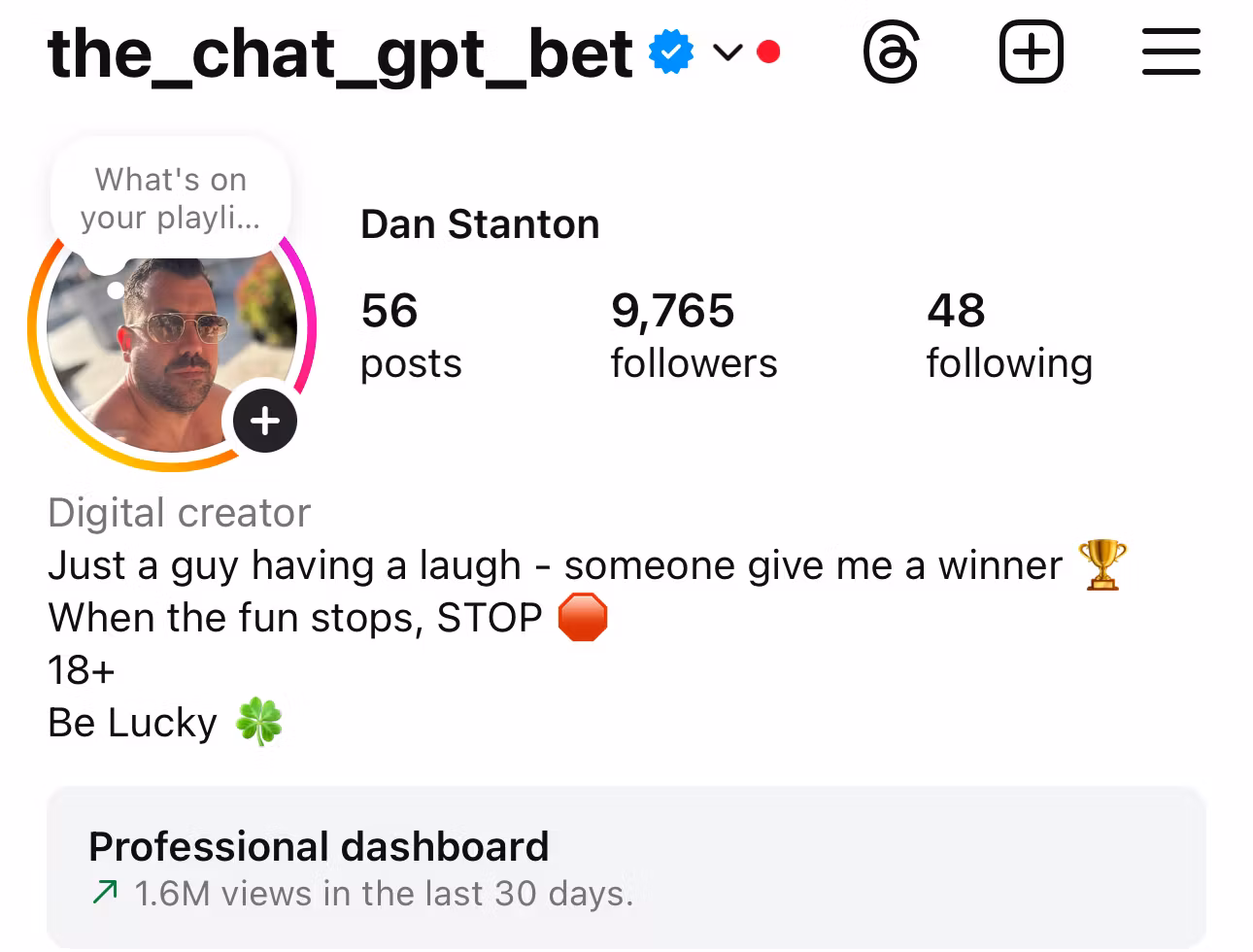View the 48 following list
The width and height of the screenshot is (1253, 952).
[x=1008, y=335]
